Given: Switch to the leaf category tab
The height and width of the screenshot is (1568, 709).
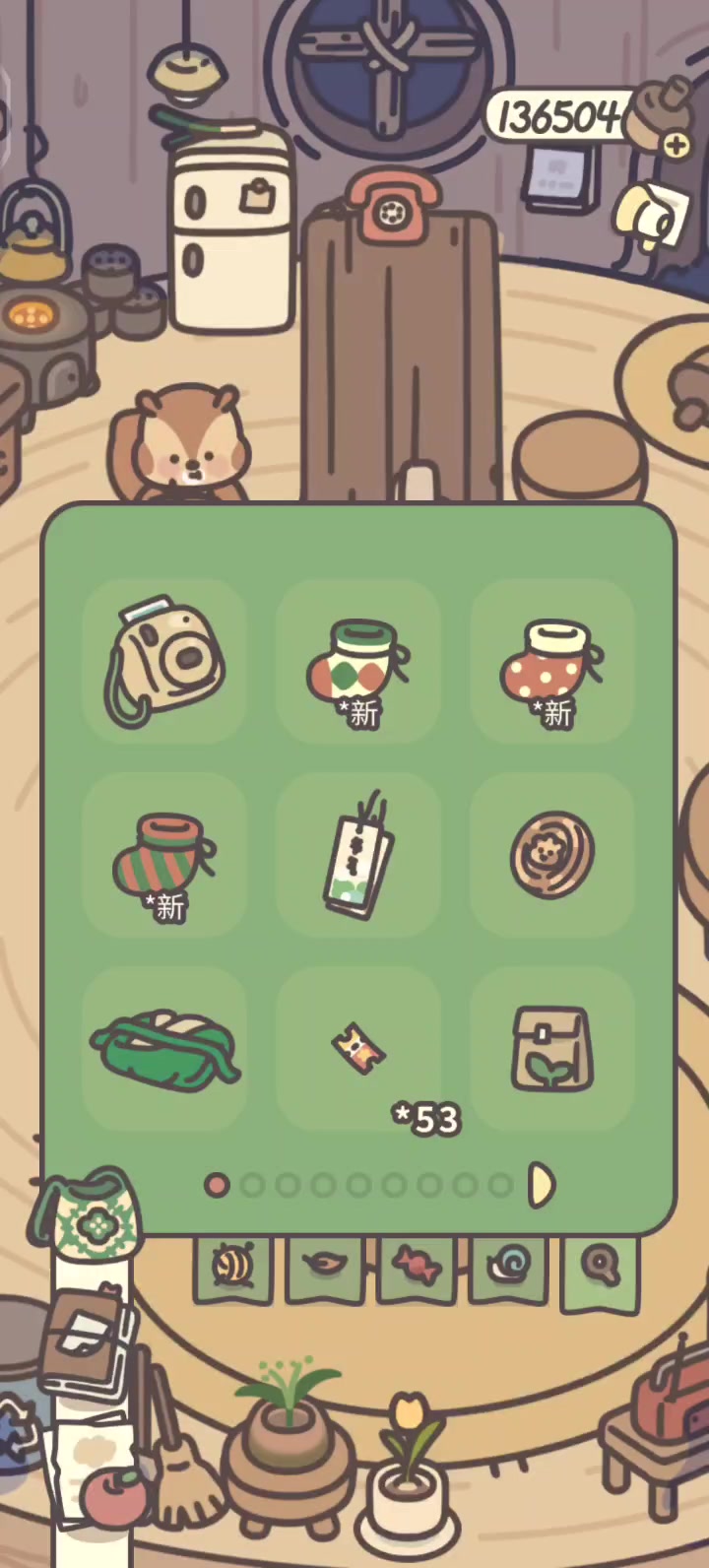Looking at the screenshot, I should click(324, 1267).
